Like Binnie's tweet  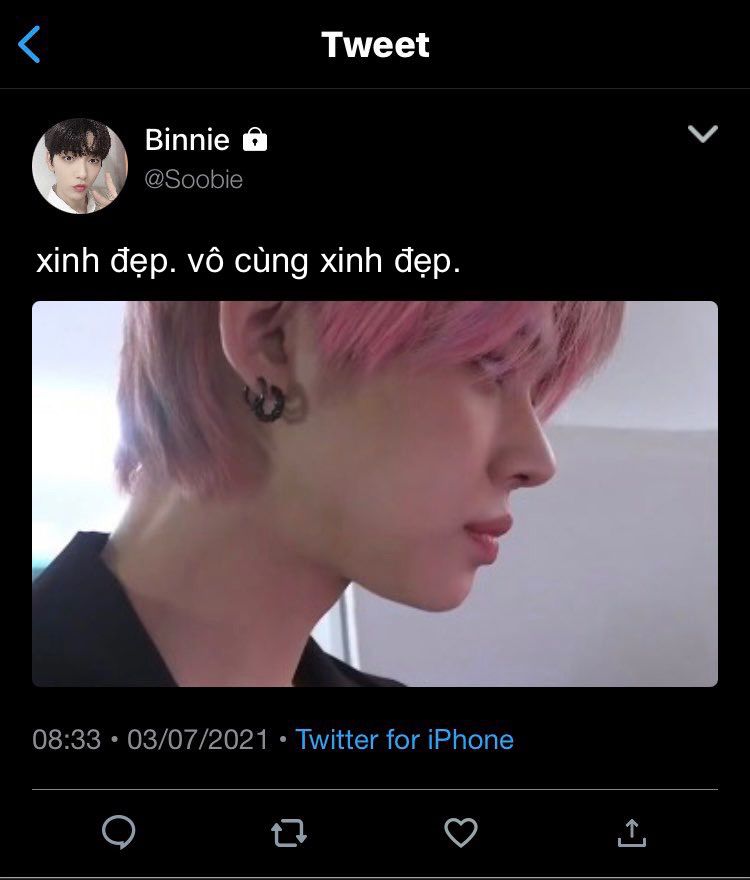click(x=461, y=832)
